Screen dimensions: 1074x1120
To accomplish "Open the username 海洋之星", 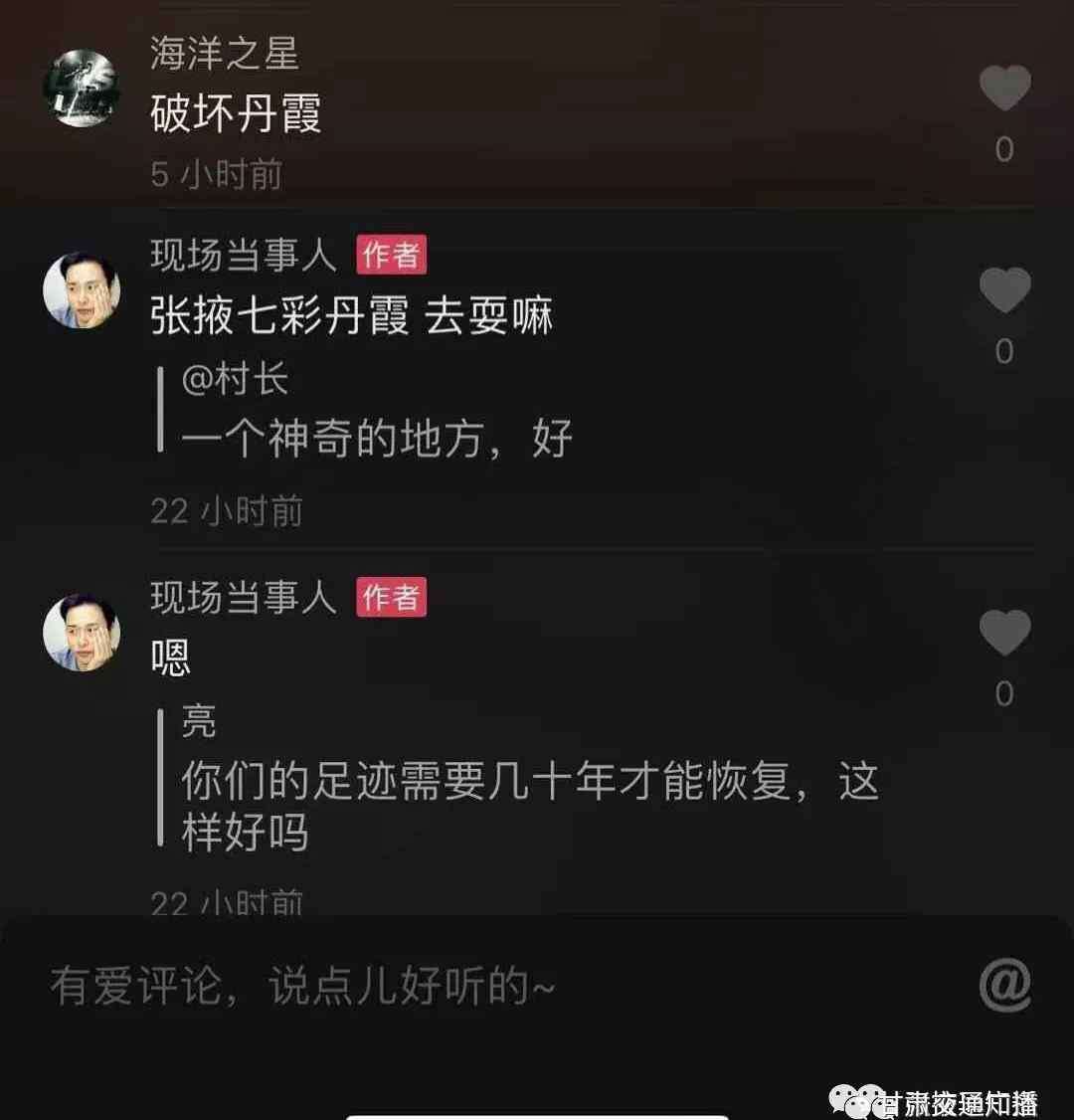I will 225,53.
